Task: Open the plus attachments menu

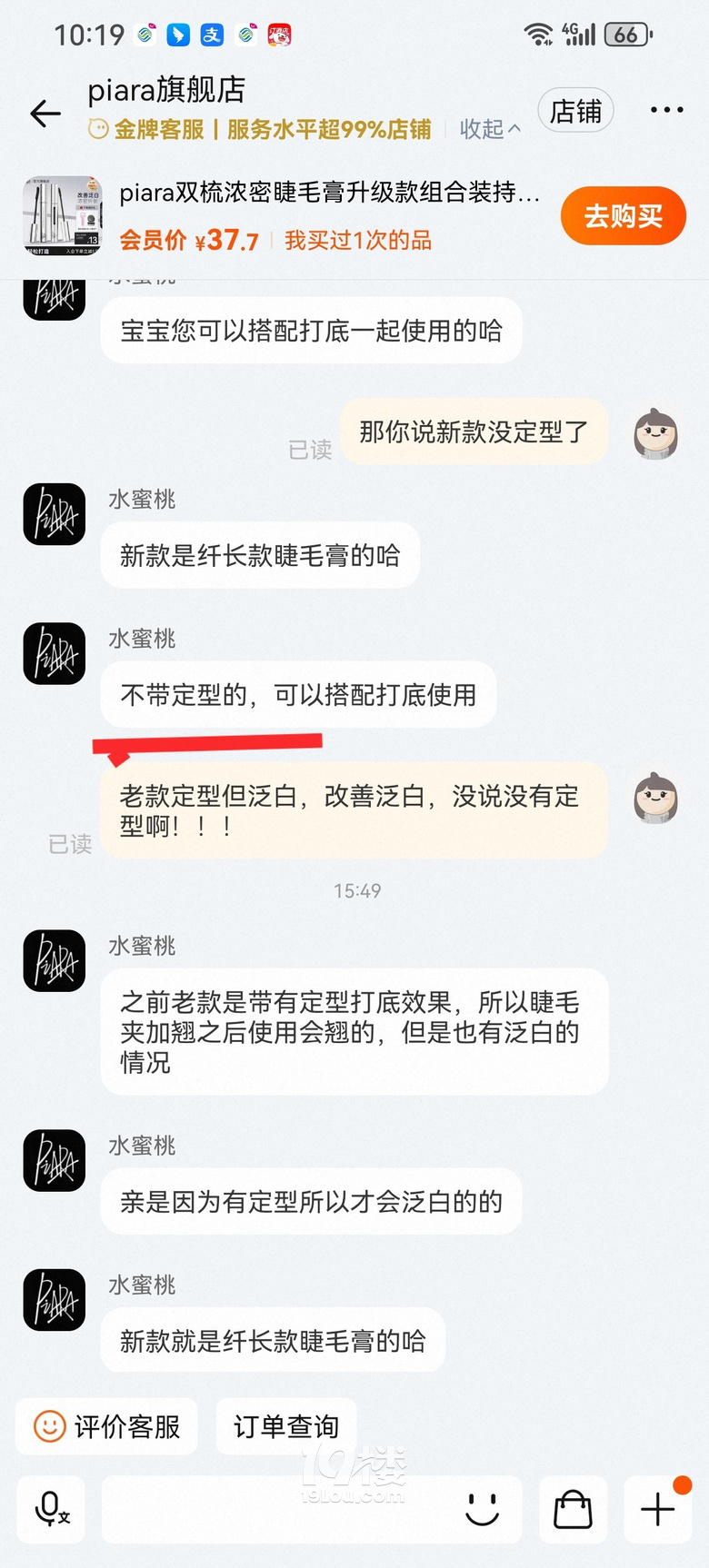Action: 658,1510
